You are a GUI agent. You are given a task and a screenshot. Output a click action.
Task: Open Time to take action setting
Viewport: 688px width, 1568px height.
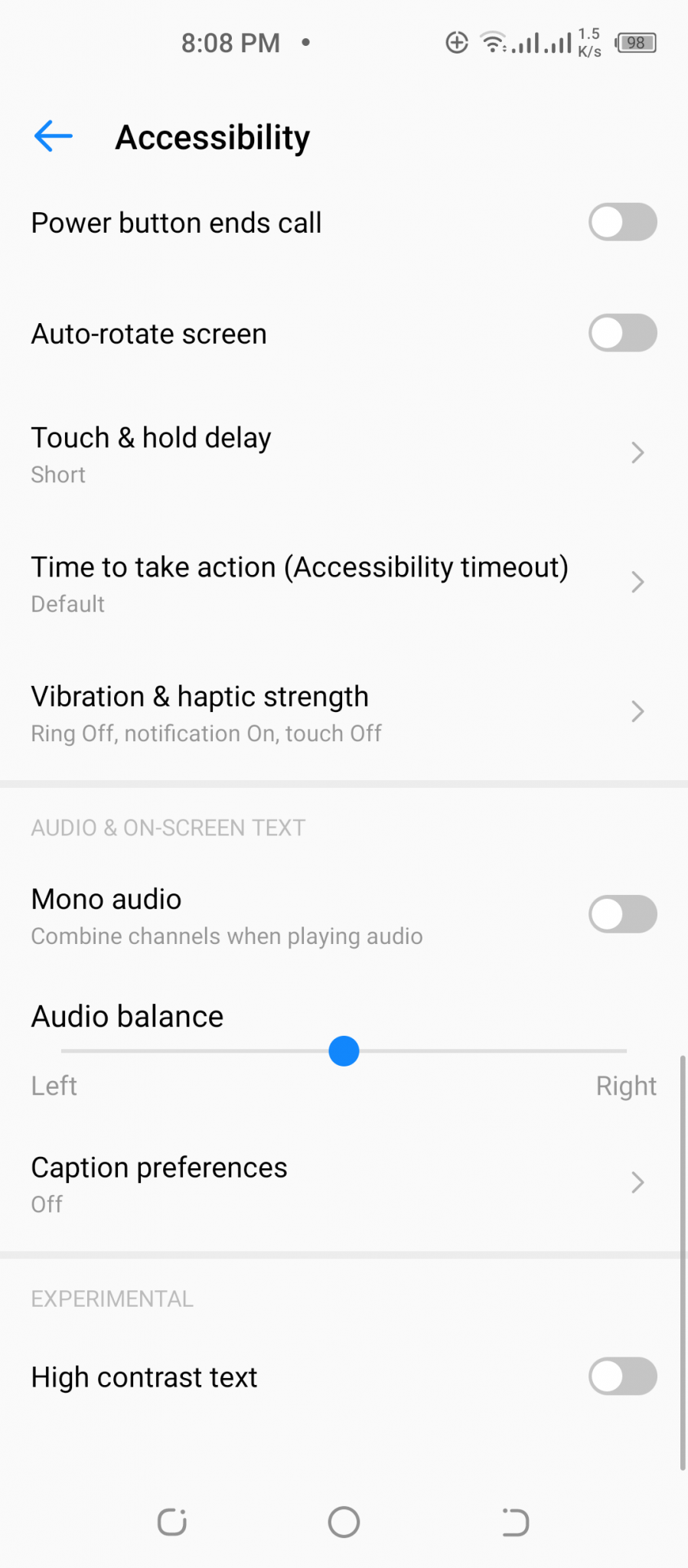pos(344,583)
